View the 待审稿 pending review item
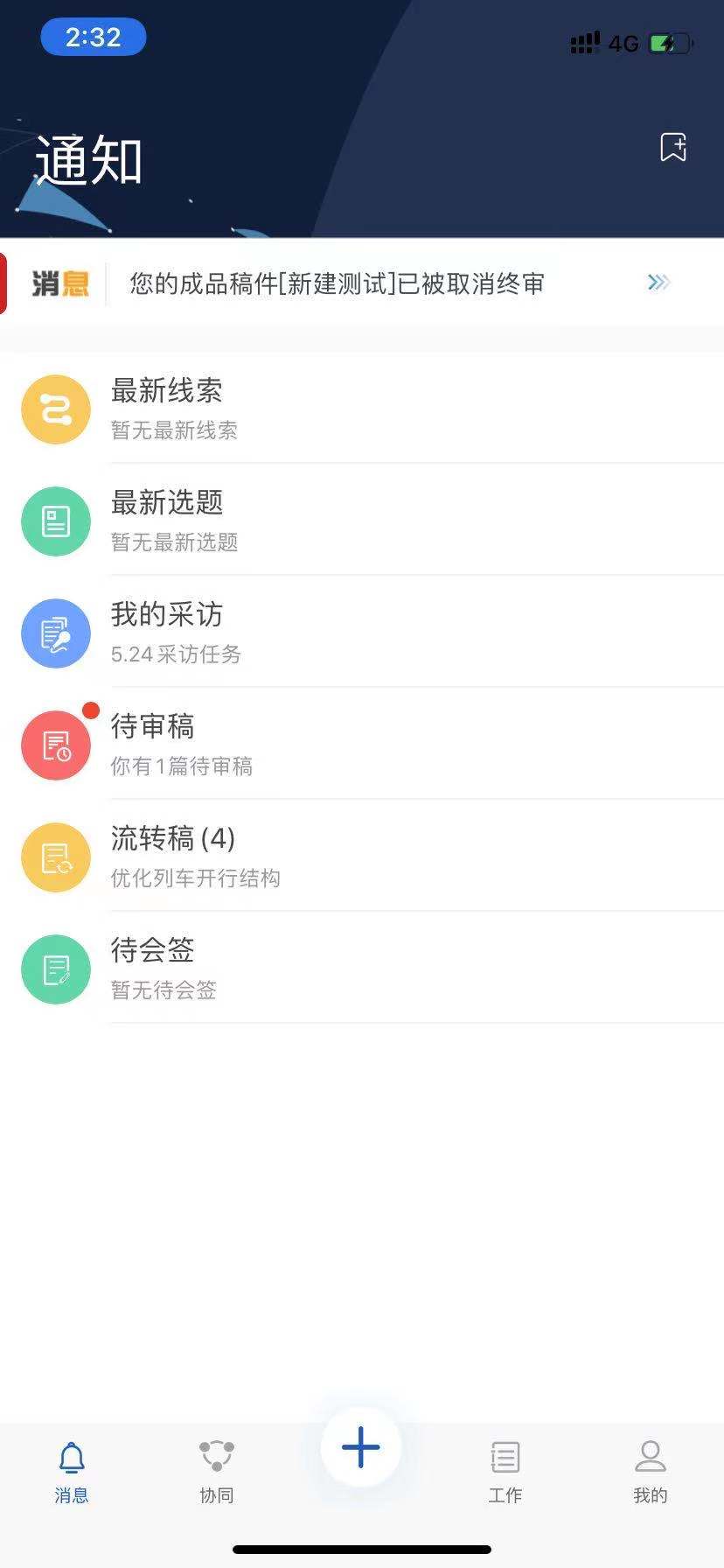 click(362, 745)
